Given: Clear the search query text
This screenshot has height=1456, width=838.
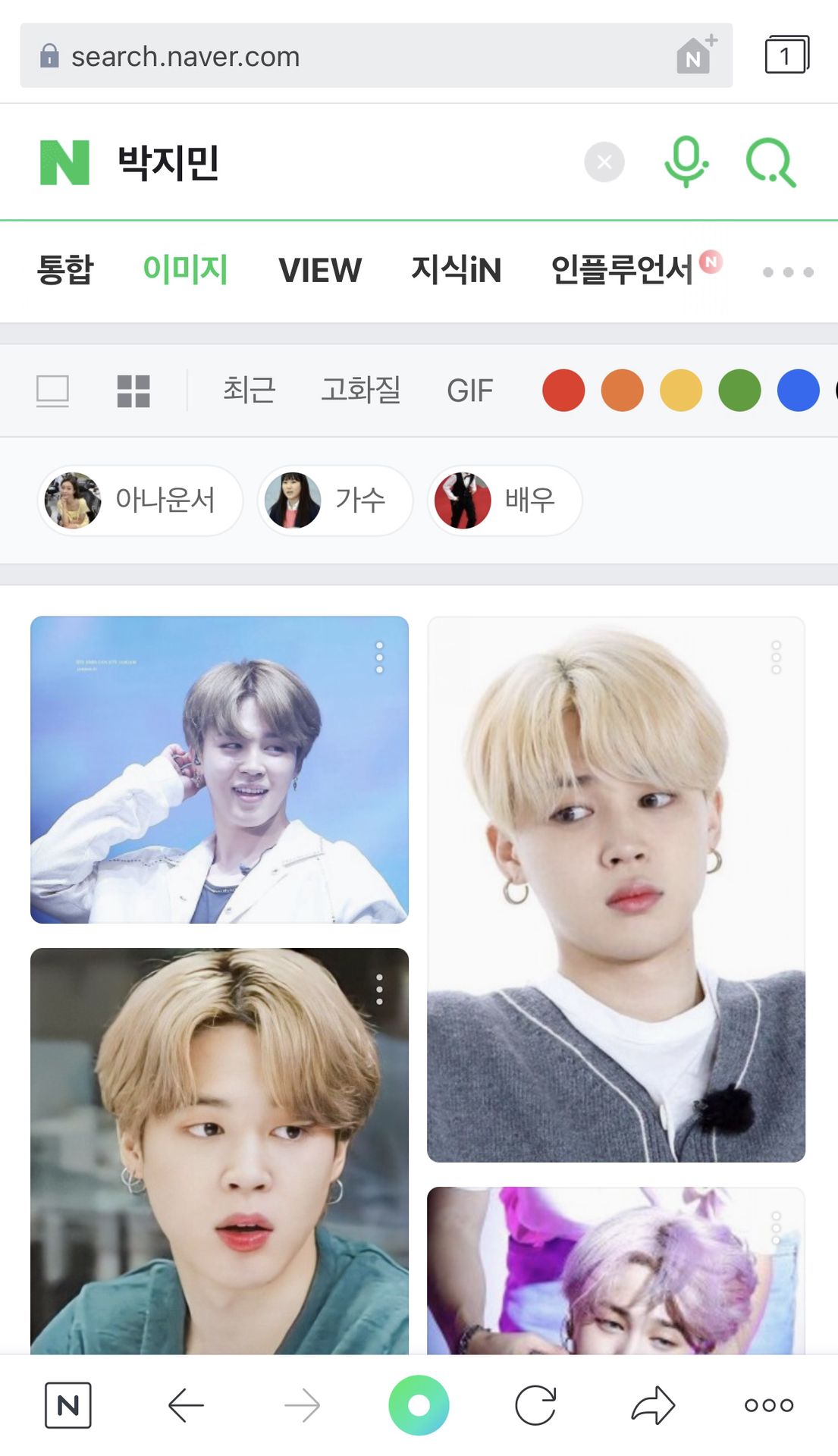Looking at the screenshot, I should click(604, 162).
